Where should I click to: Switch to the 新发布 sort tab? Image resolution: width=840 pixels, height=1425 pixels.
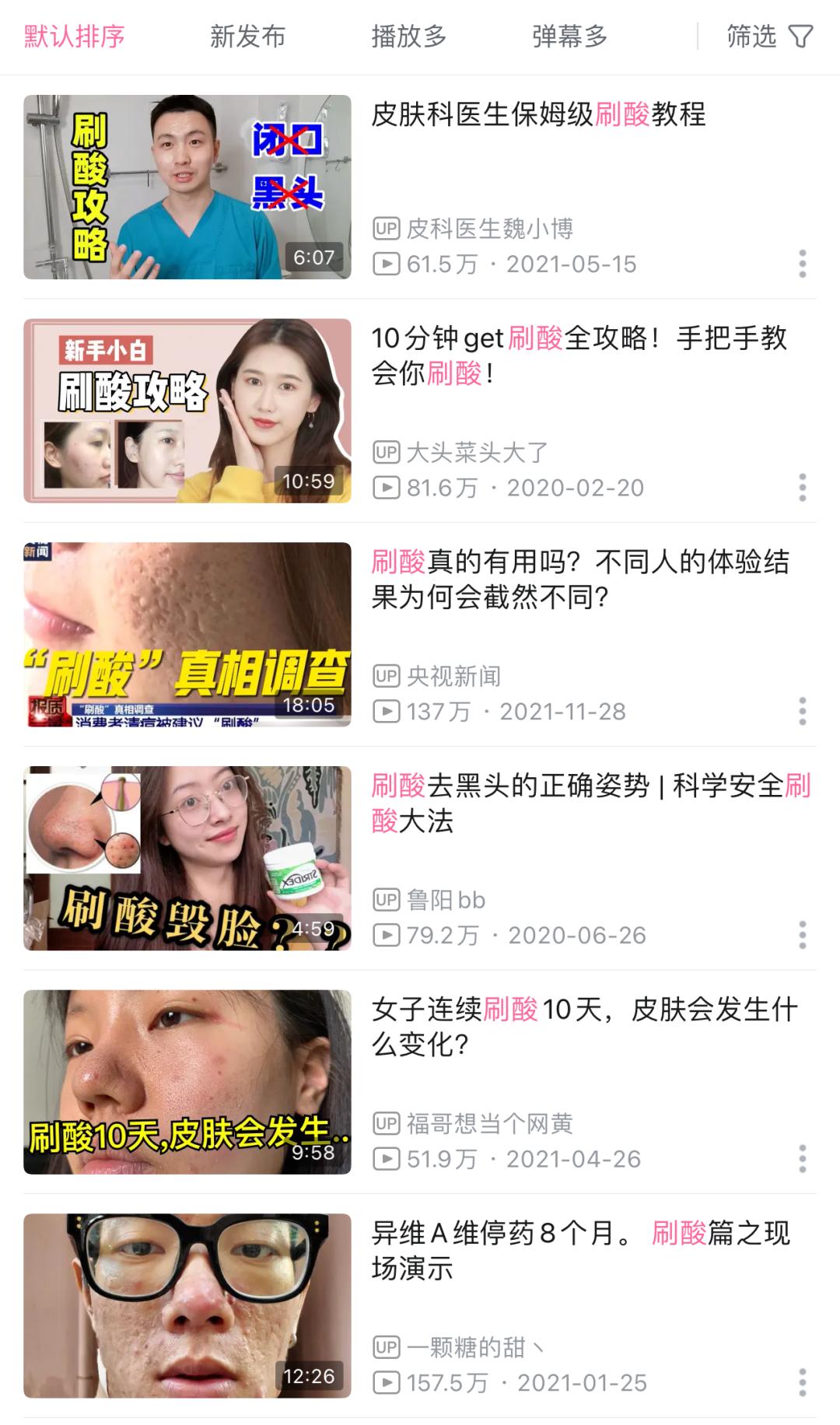click(x=247, y=36)
